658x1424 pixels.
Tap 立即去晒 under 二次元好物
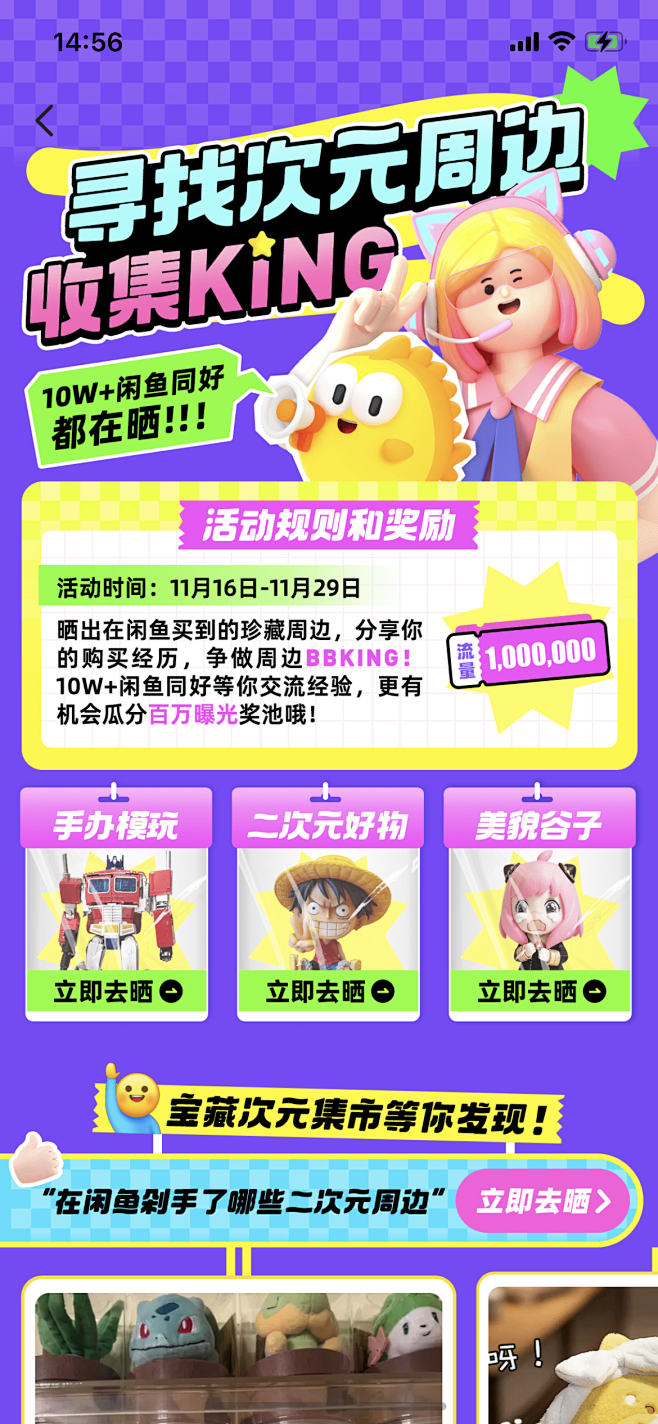(x=329, y=991)
